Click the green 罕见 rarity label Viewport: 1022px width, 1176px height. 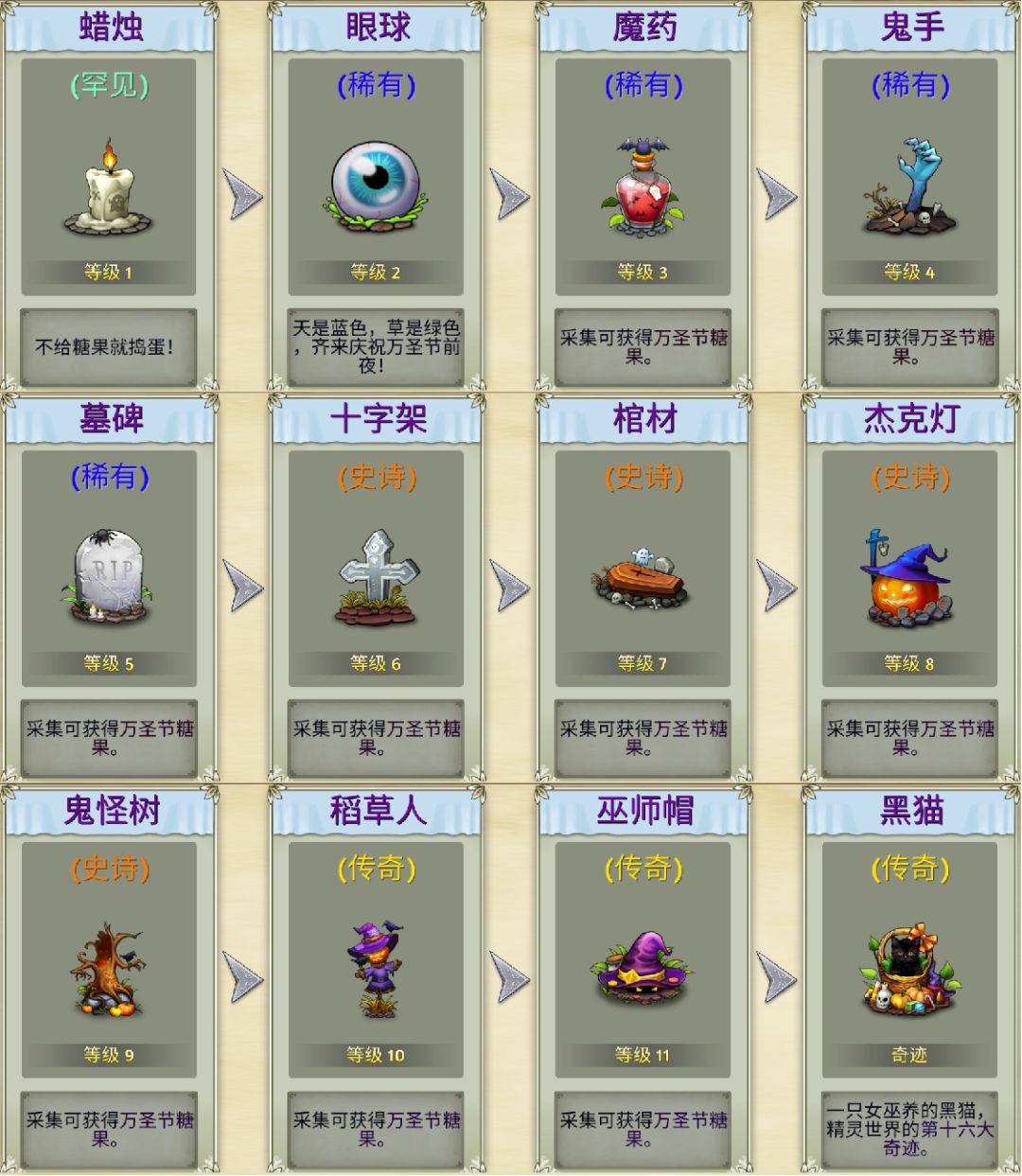112,87
